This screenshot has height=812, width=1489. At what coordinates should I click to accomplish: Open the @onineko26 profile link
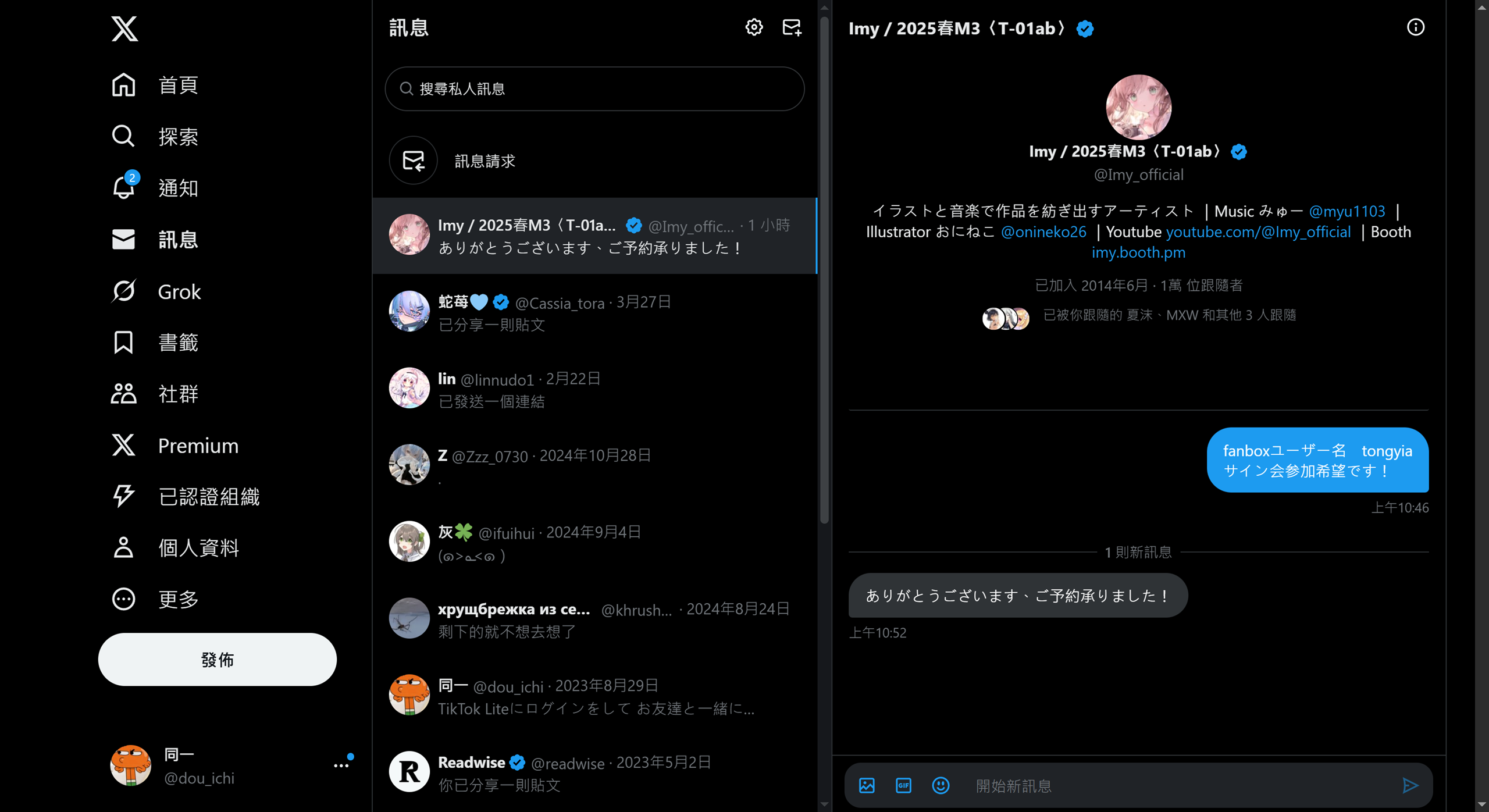1043,232
